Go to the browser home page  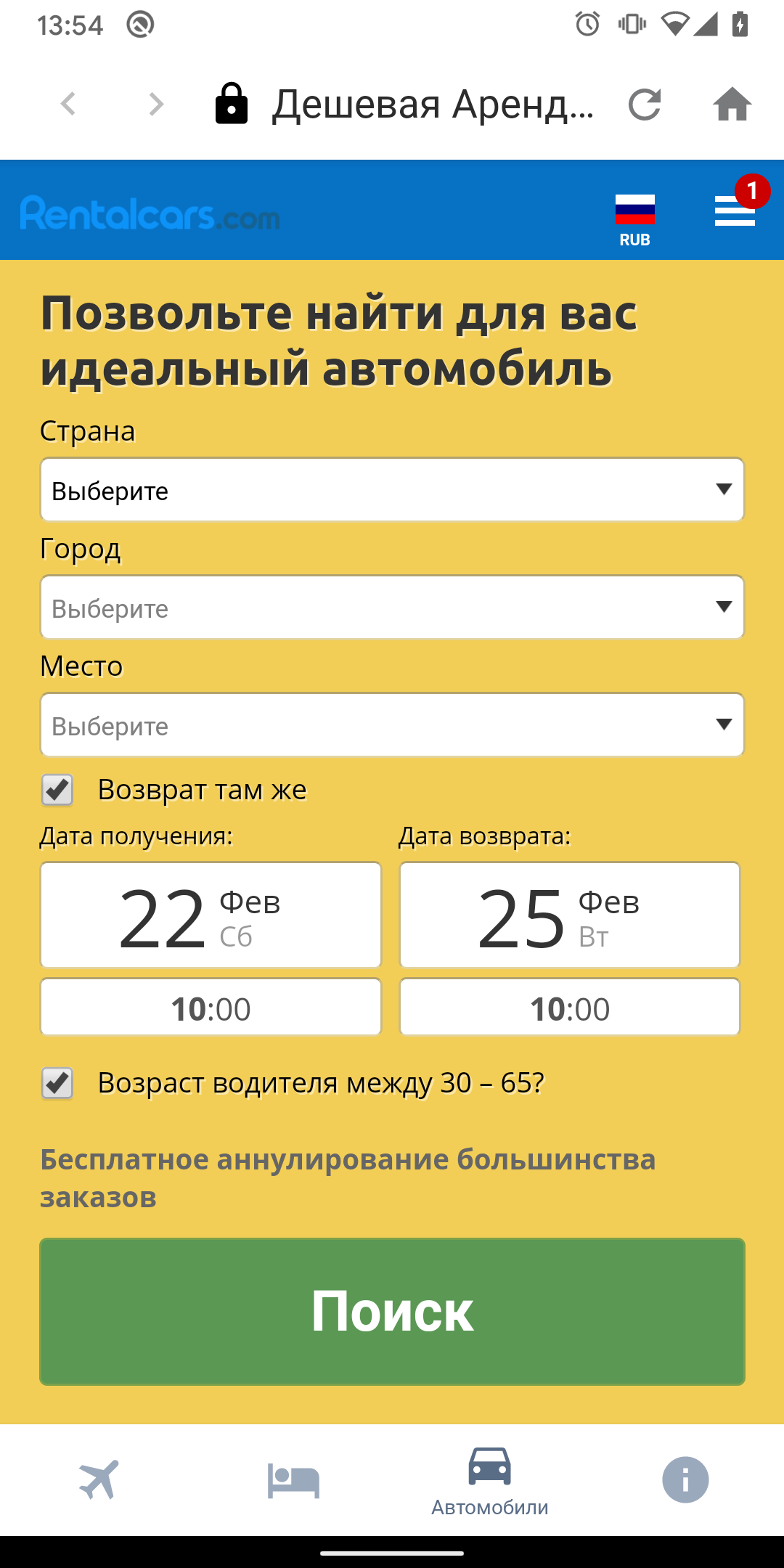click(x=732, y=105)
